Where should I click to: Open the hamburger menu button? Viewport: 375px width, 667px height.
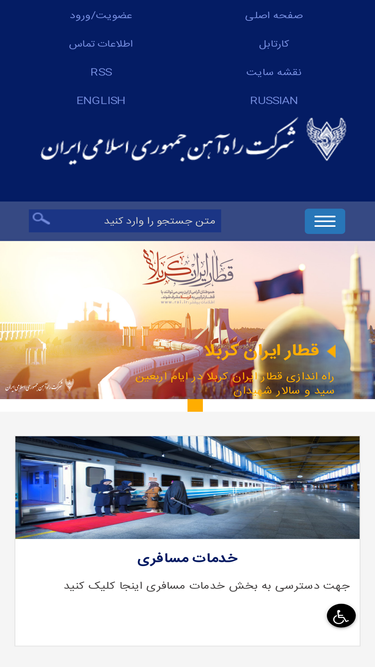[325, 221]
